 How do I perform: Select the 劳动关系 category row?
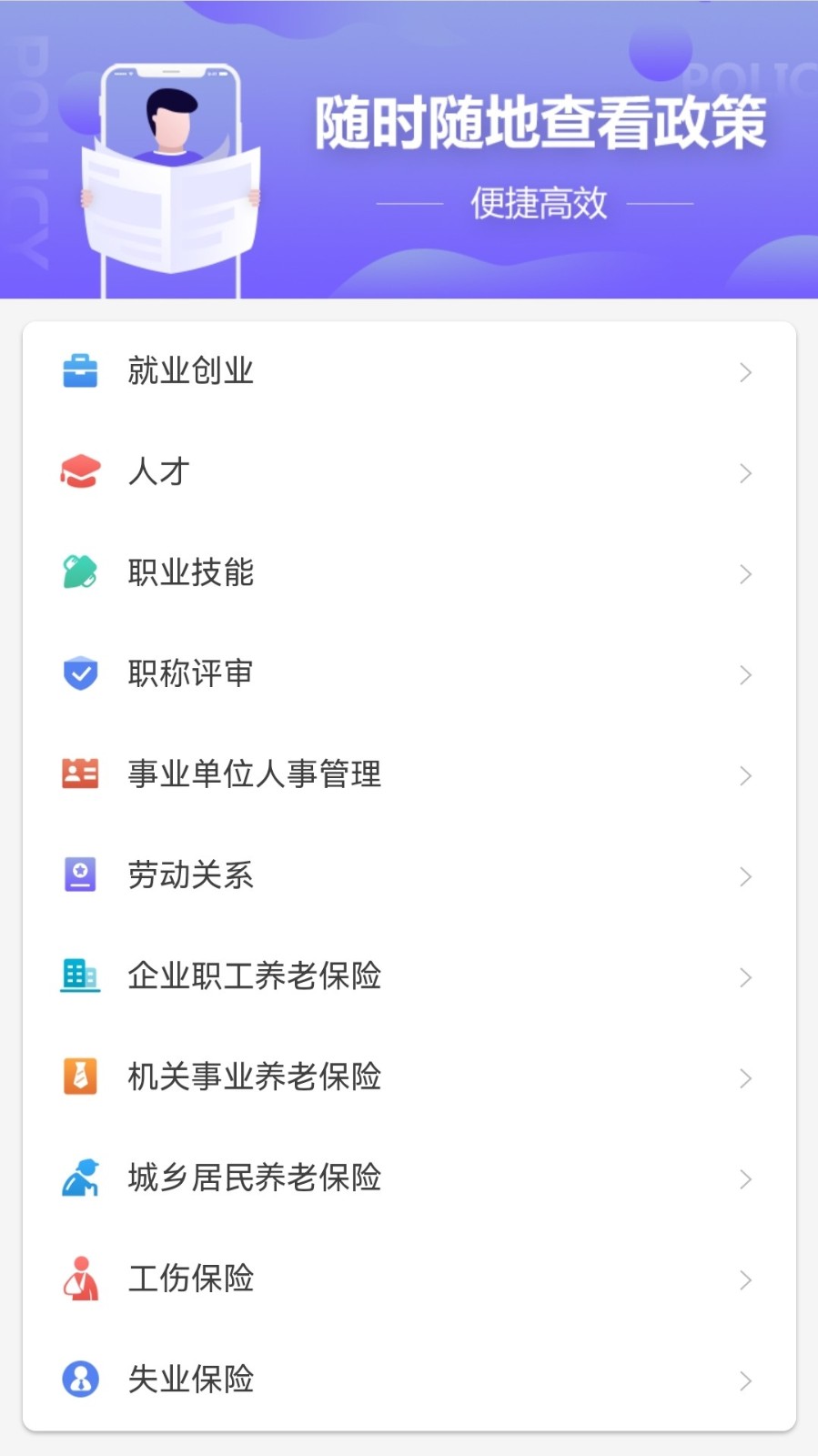tap(409, 876)
